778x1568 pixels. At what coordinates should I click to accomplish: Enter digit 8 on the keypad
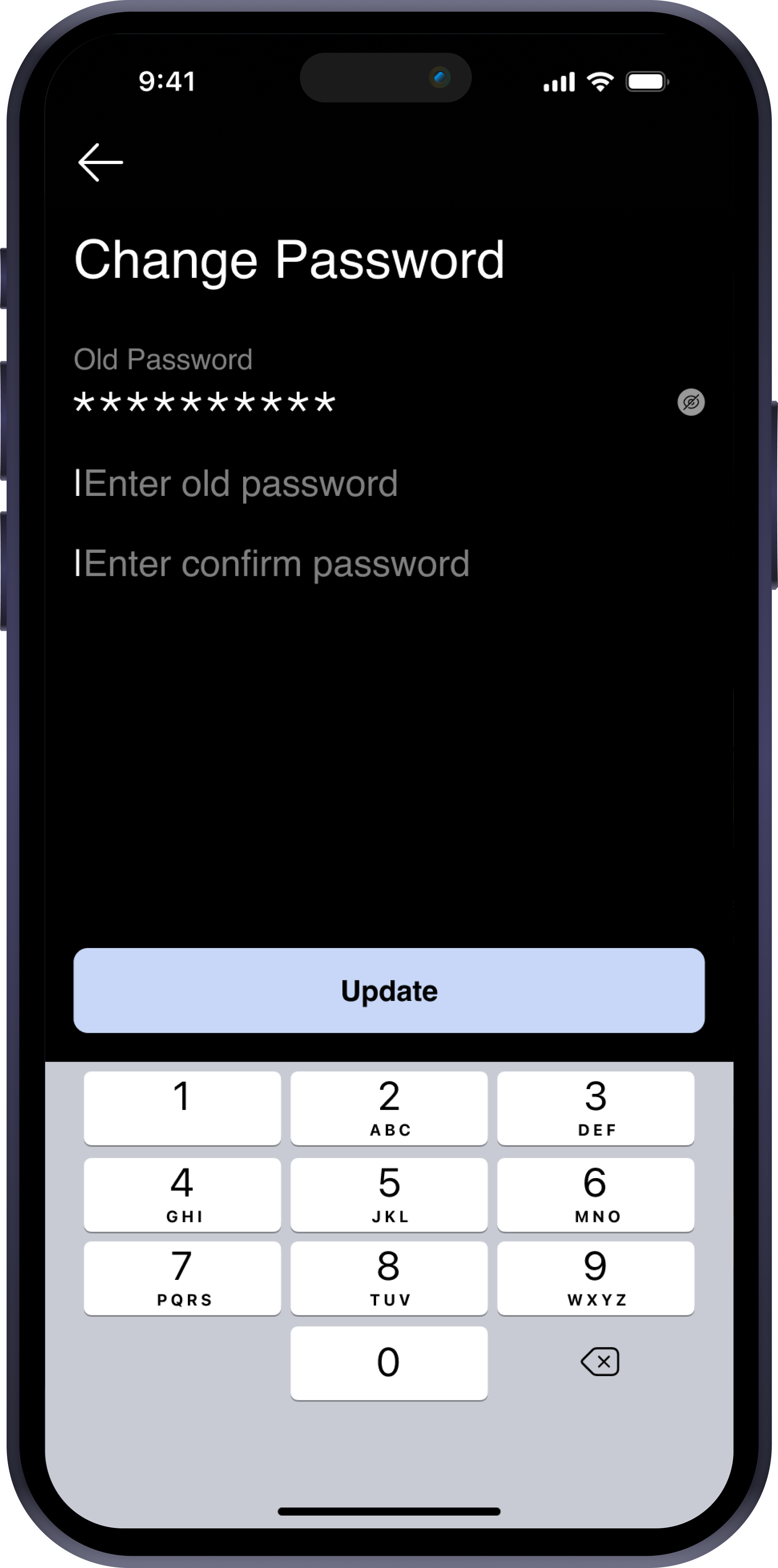[x=389, y=1278]
